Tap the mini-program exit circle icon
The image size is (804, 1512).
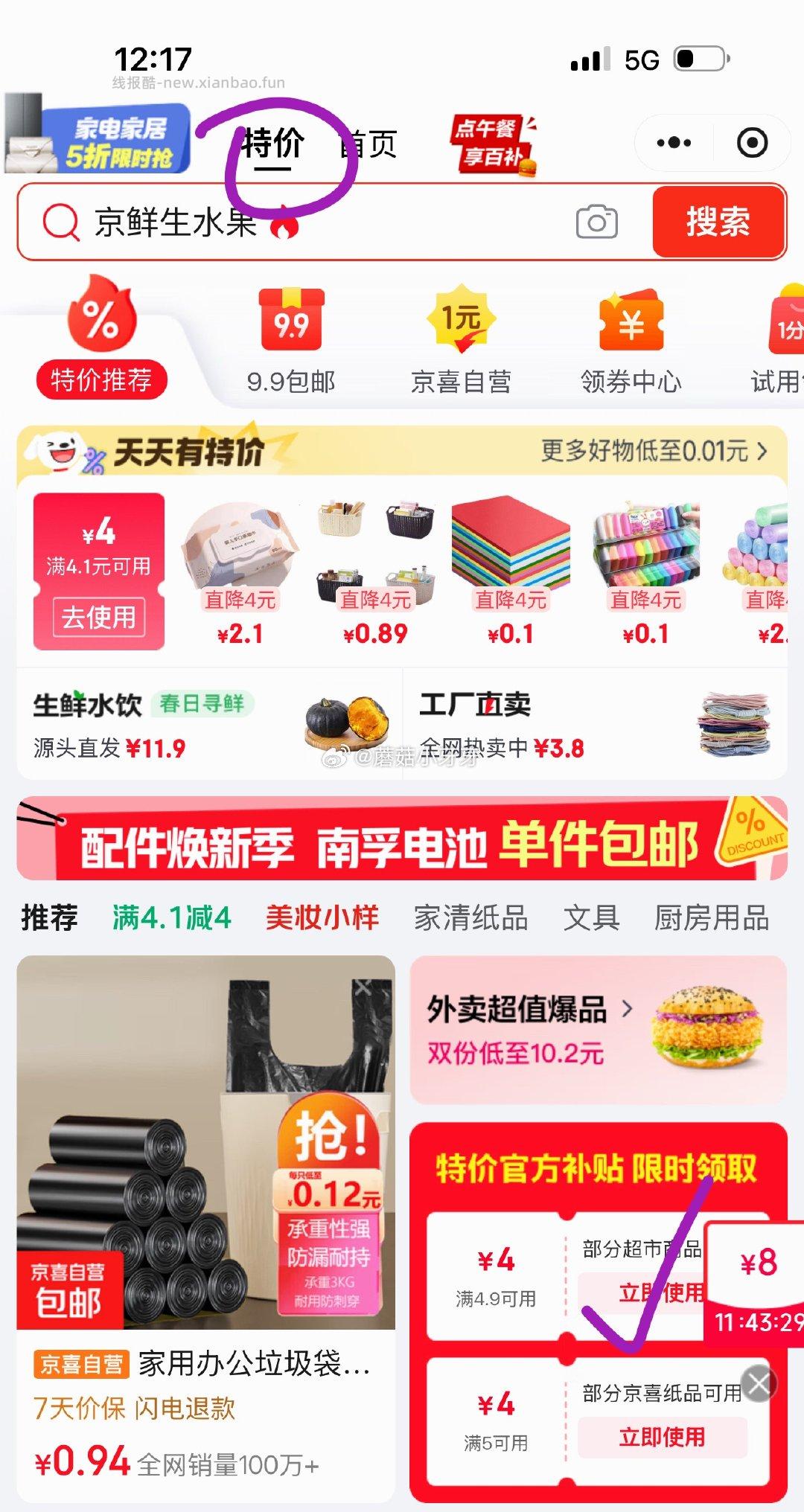pyautogui.click(x=752, y=141)
